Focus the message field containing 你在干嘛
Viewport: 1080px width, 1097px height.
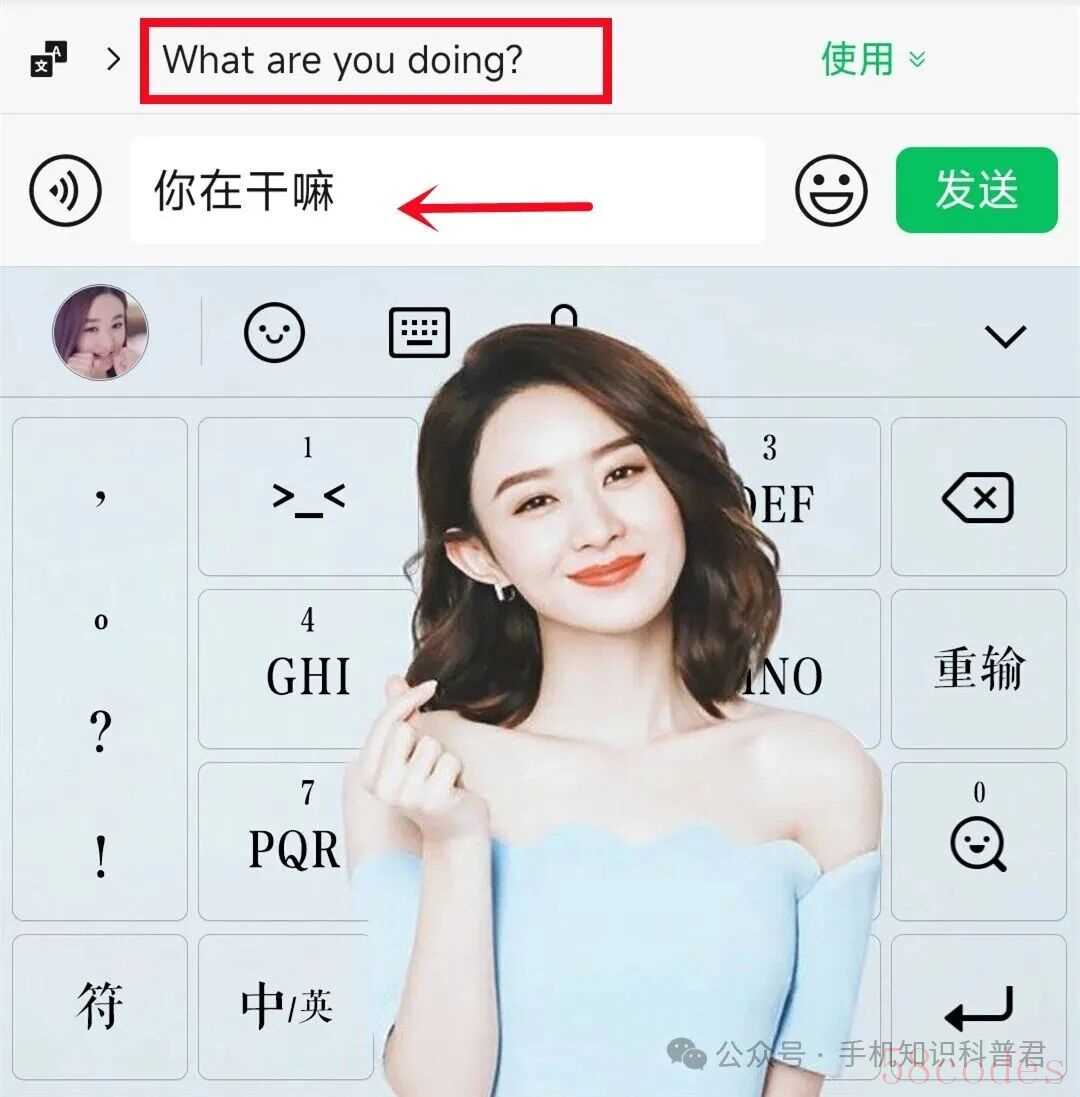click(x=446, y=190)
